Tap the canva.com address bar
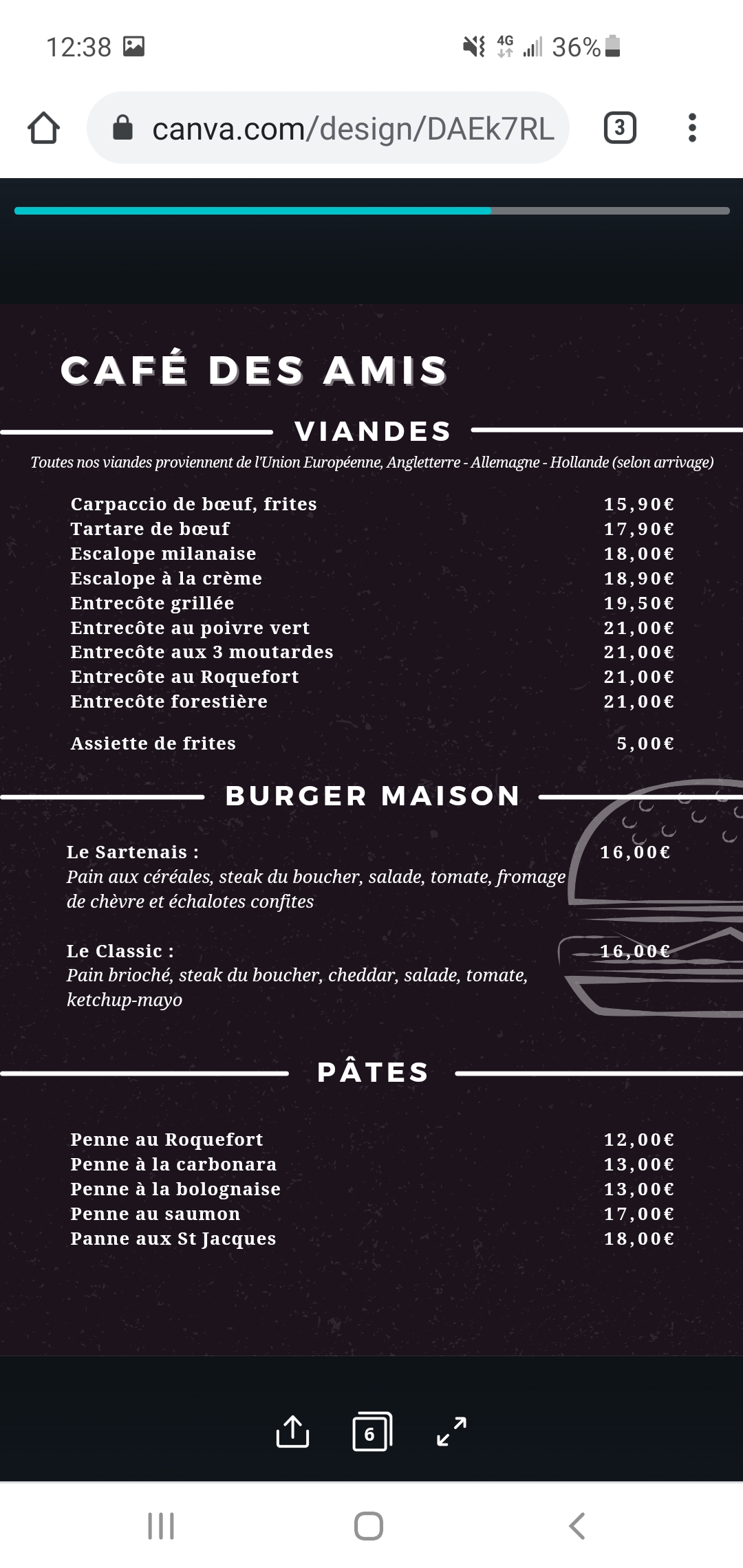 tap(327, 128)
